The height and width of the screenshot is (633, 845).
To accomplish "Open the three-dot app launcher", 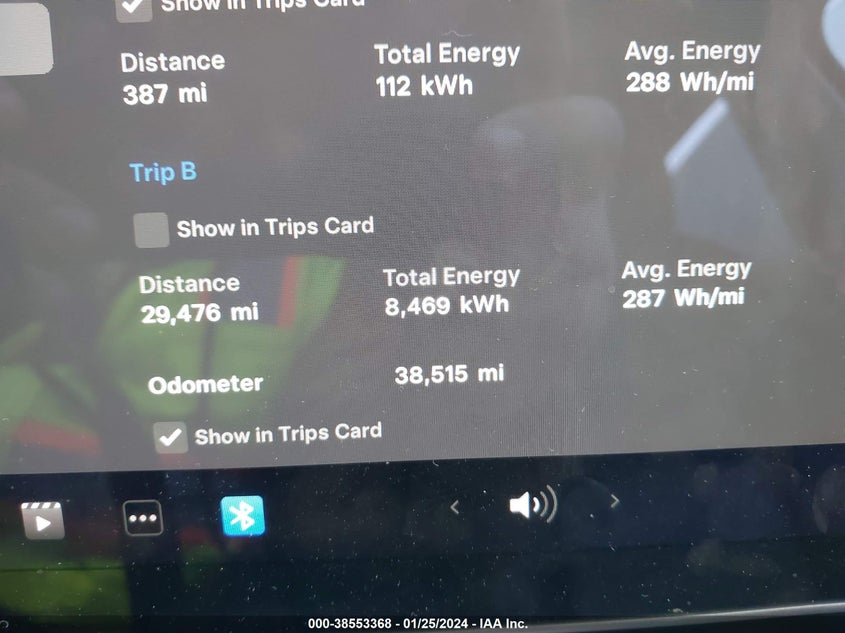I will [x=143, y=518].
